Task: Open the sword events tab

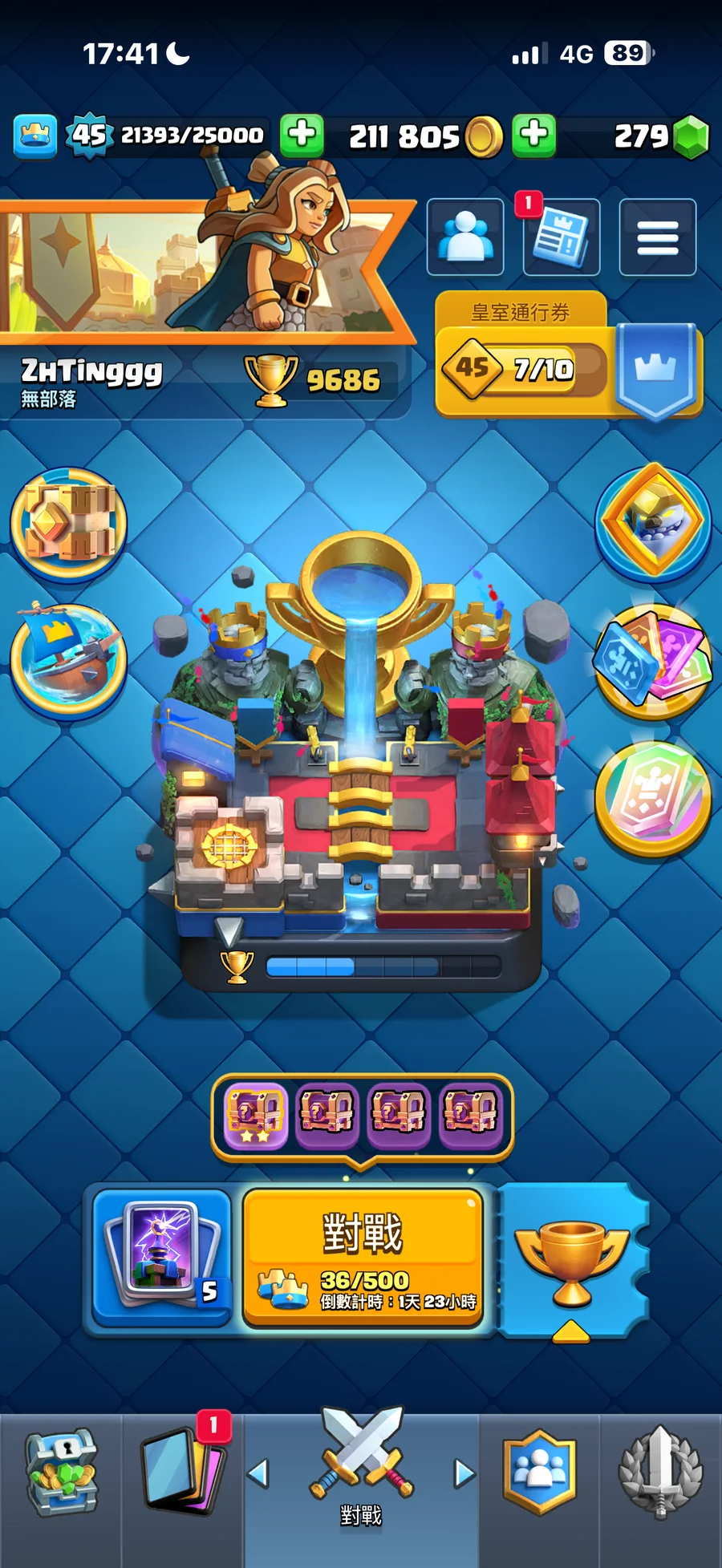Action: tap(659, 1473)
